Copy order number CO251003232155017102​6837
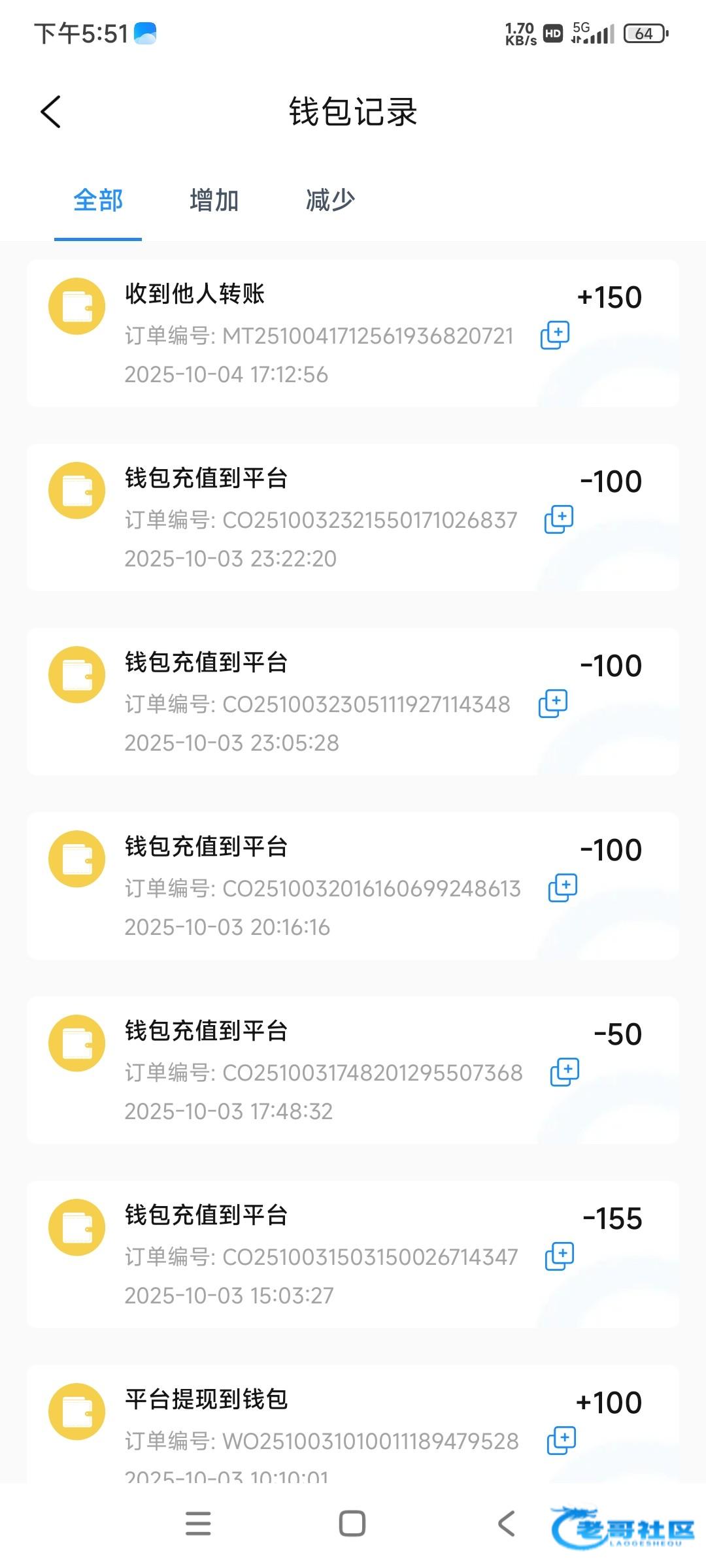 click(559, 519)
